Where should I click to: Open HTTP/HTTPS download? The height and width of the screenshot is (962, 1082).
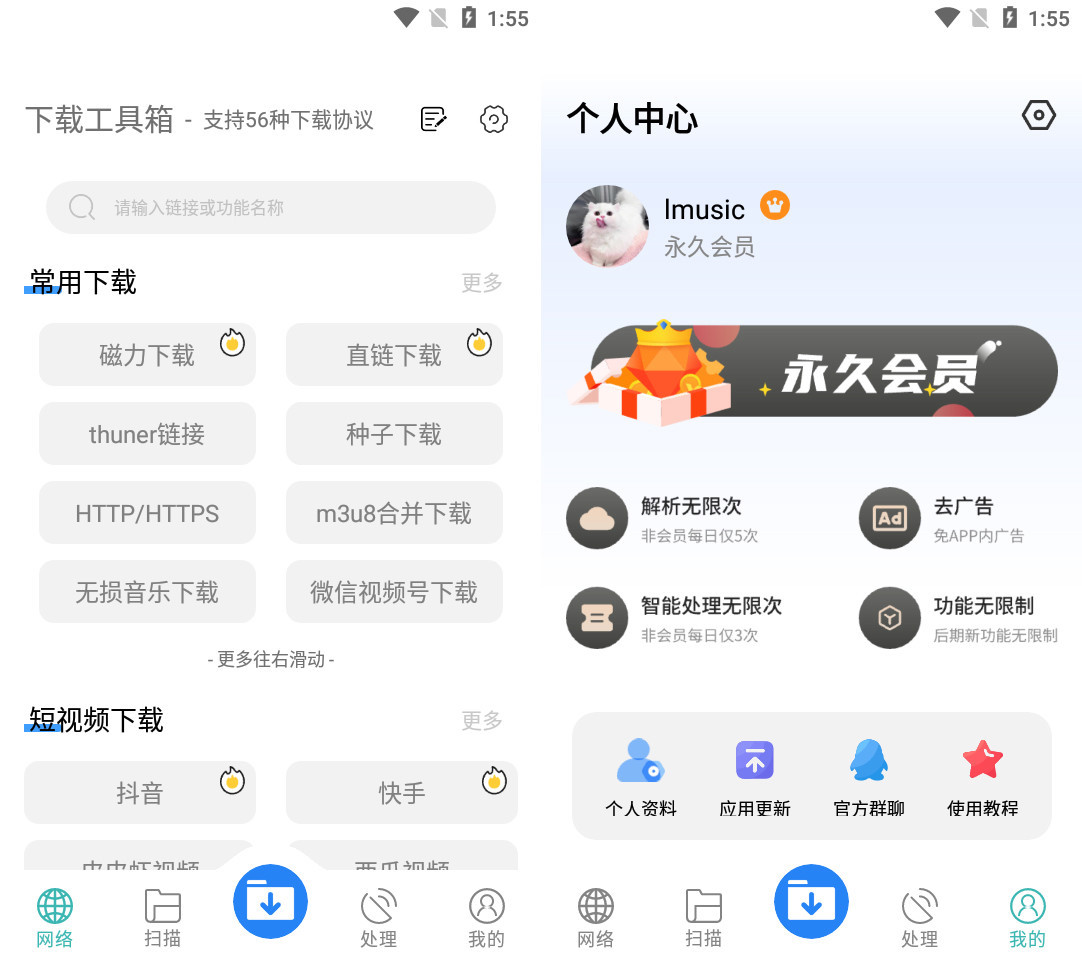pos(147,513)
